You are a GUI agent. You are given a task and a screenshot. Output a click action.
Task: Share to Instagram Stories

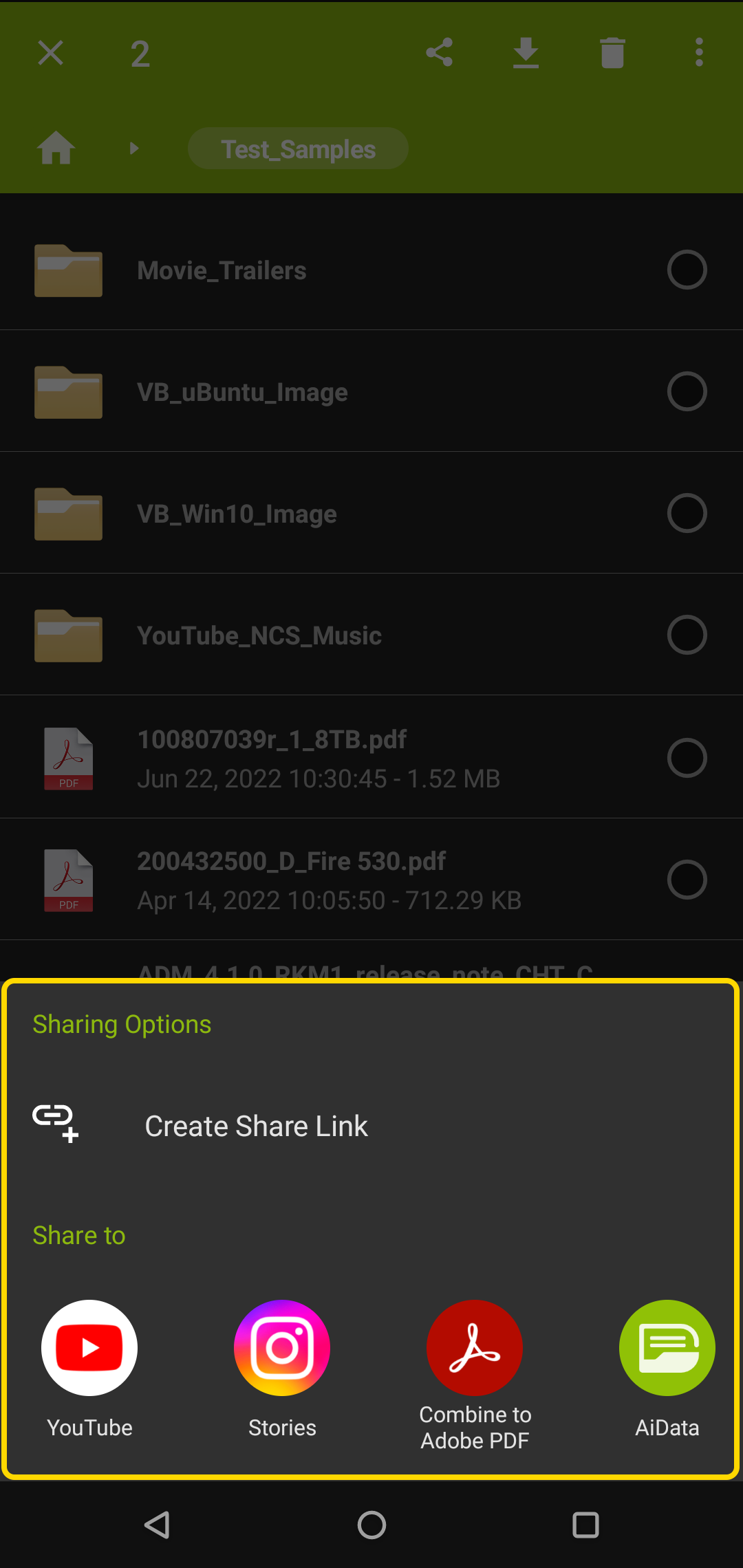282,1348
